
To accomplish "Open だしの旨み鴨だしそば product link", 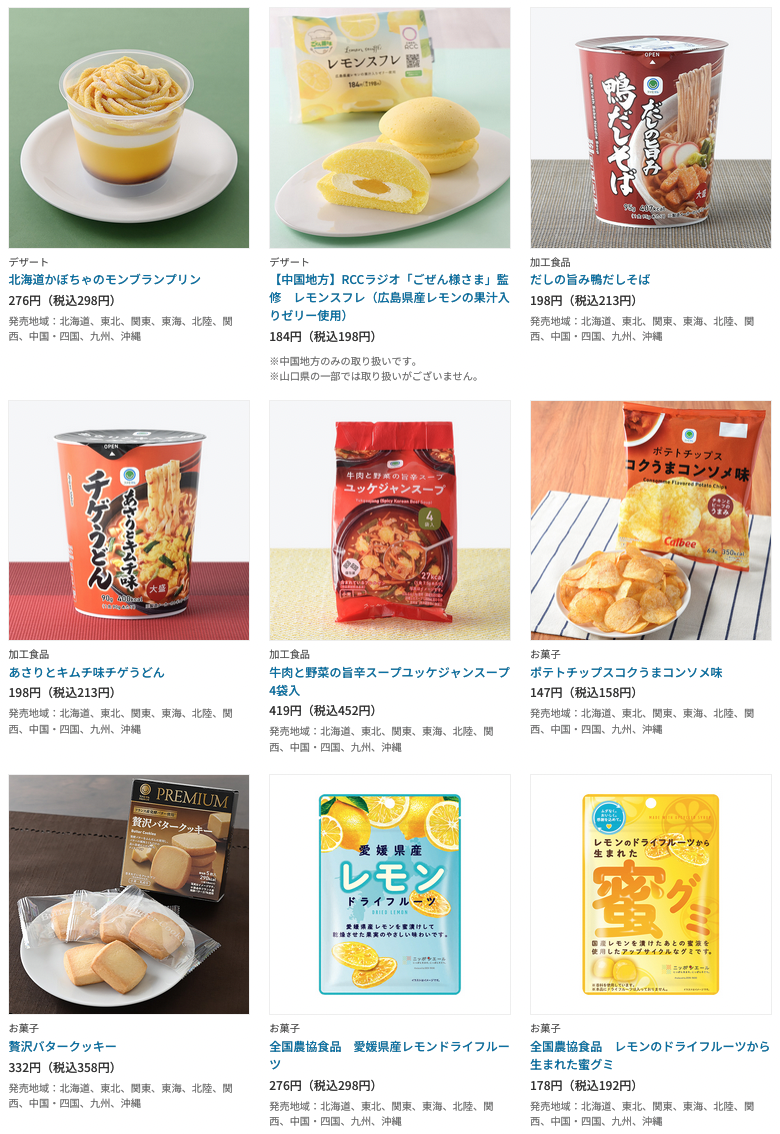I will pyautogui.click(x=589, y=280).
